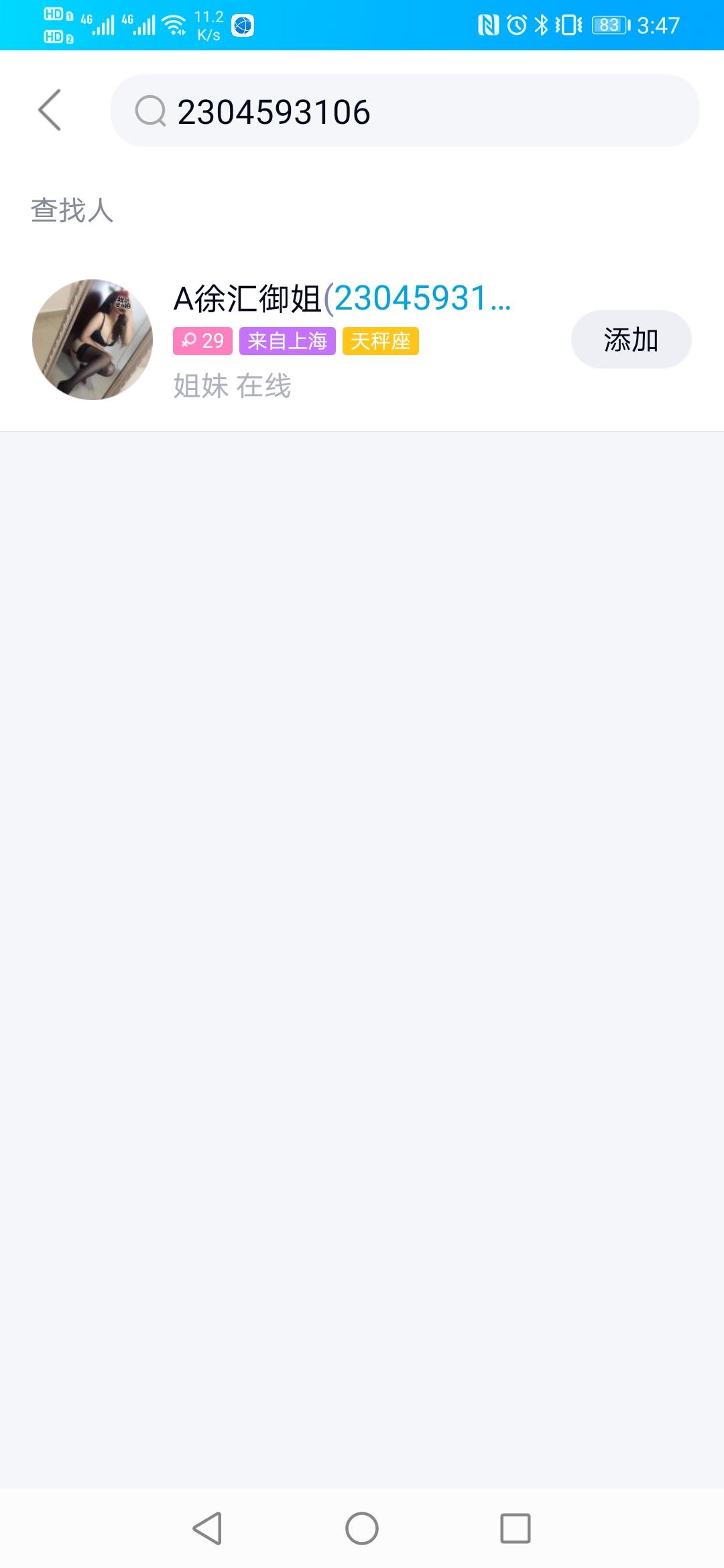Viewport: 724px width, 1568px height.
Task: Open the system recent apps button
Action: 515,1528
